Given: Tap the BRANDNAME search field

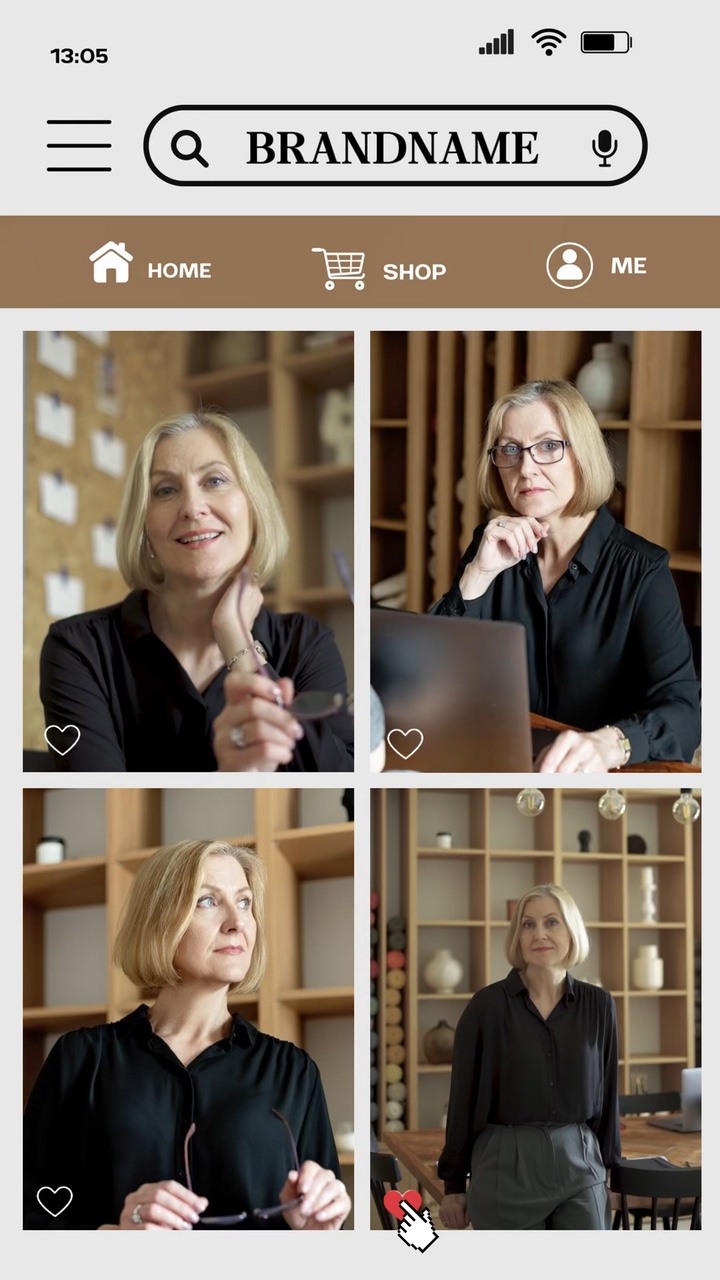Looking at the screenshot, I should pos(395,146).
